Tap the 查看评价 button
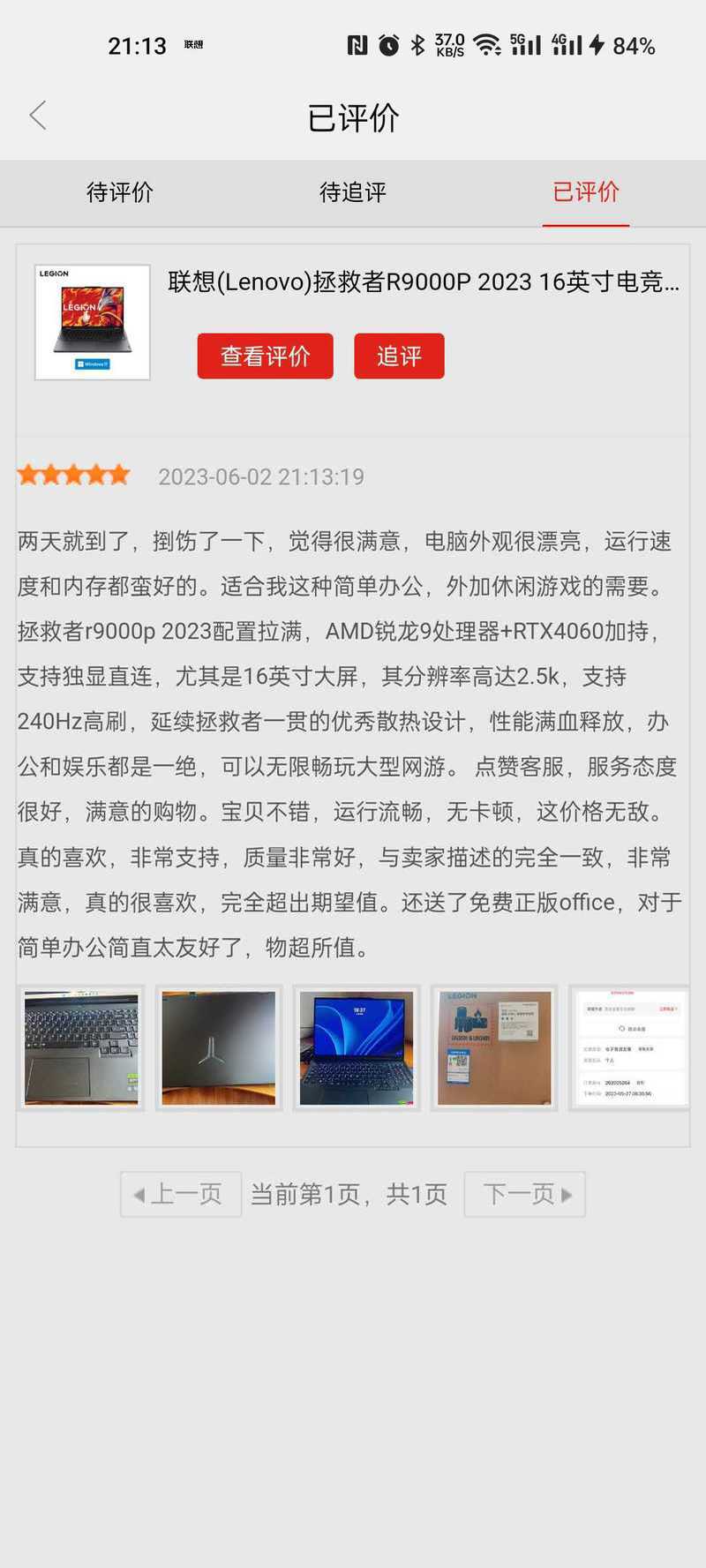The width and height of the screenshot is (706, 1568). (265, 356)
